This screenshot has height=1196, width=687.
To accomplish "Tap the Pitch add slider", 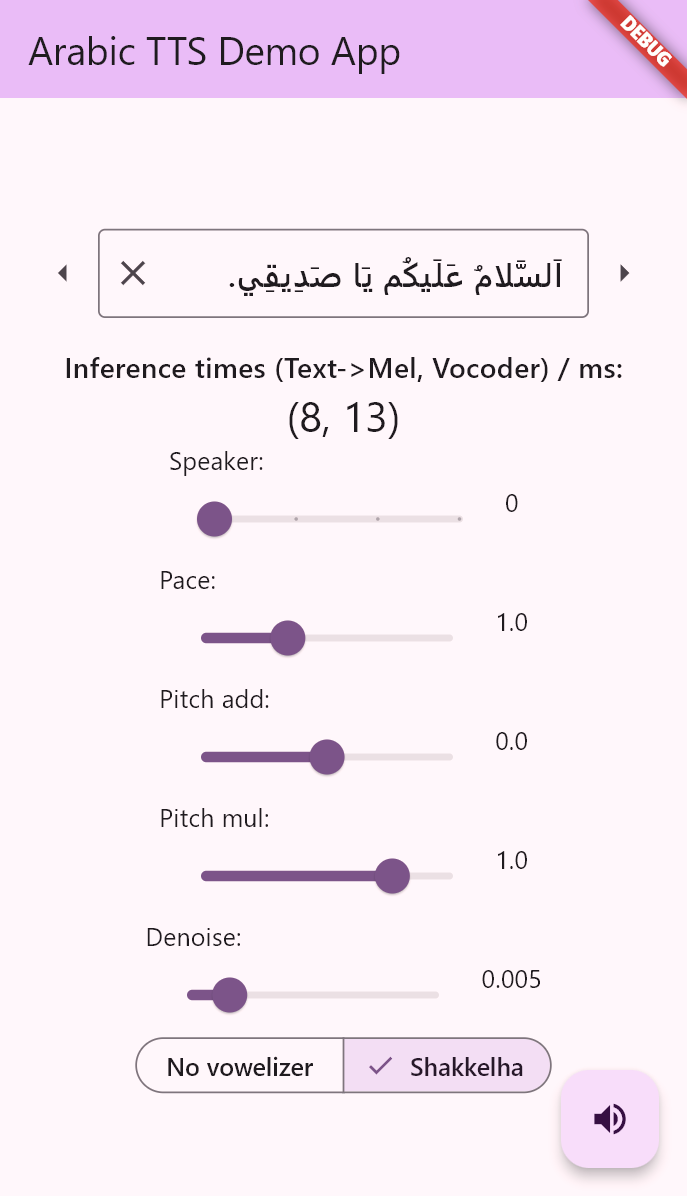I will [327, 757].
